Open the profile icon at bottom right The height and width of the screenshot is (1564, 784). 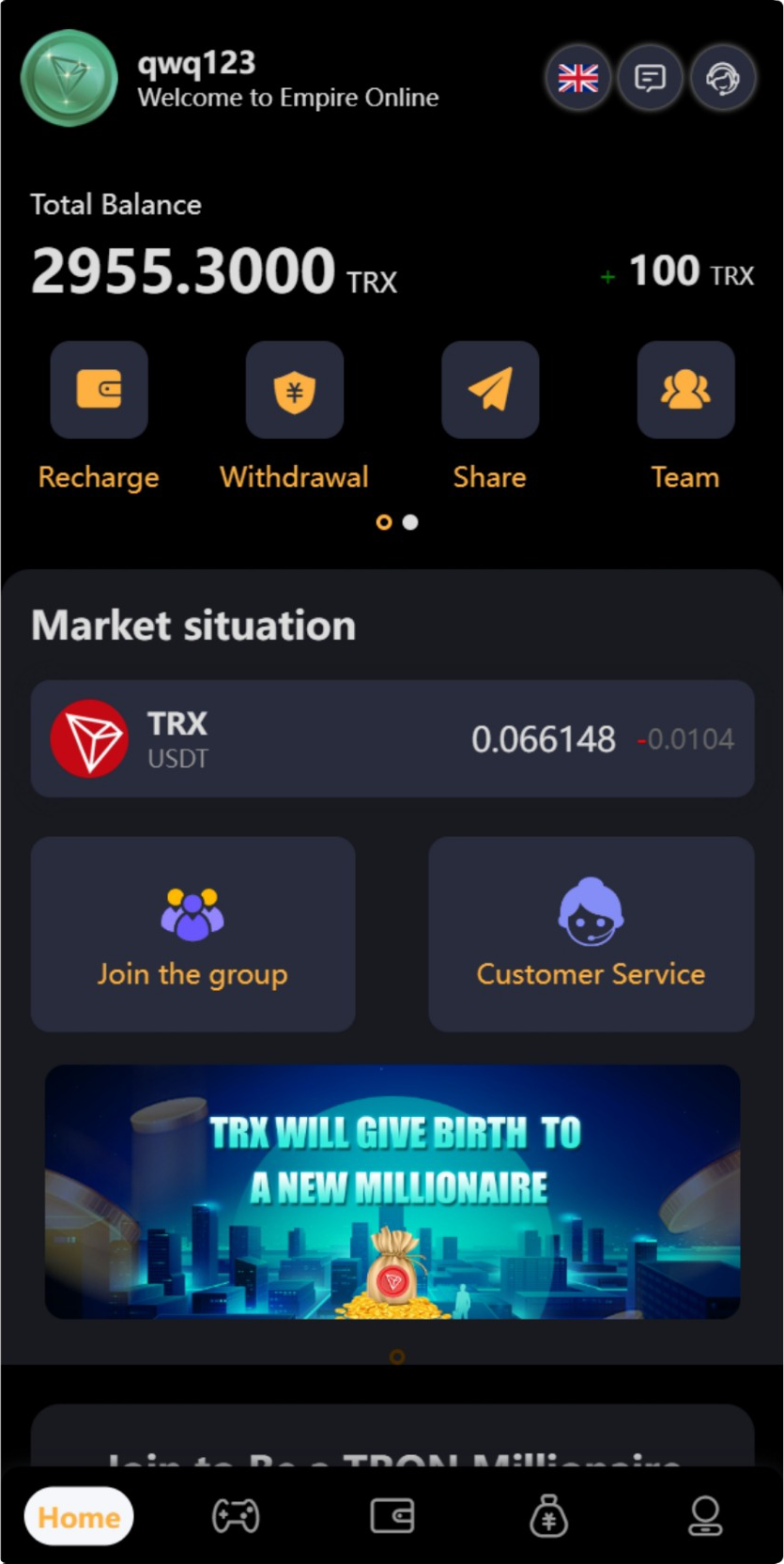tap(705, 1514)
